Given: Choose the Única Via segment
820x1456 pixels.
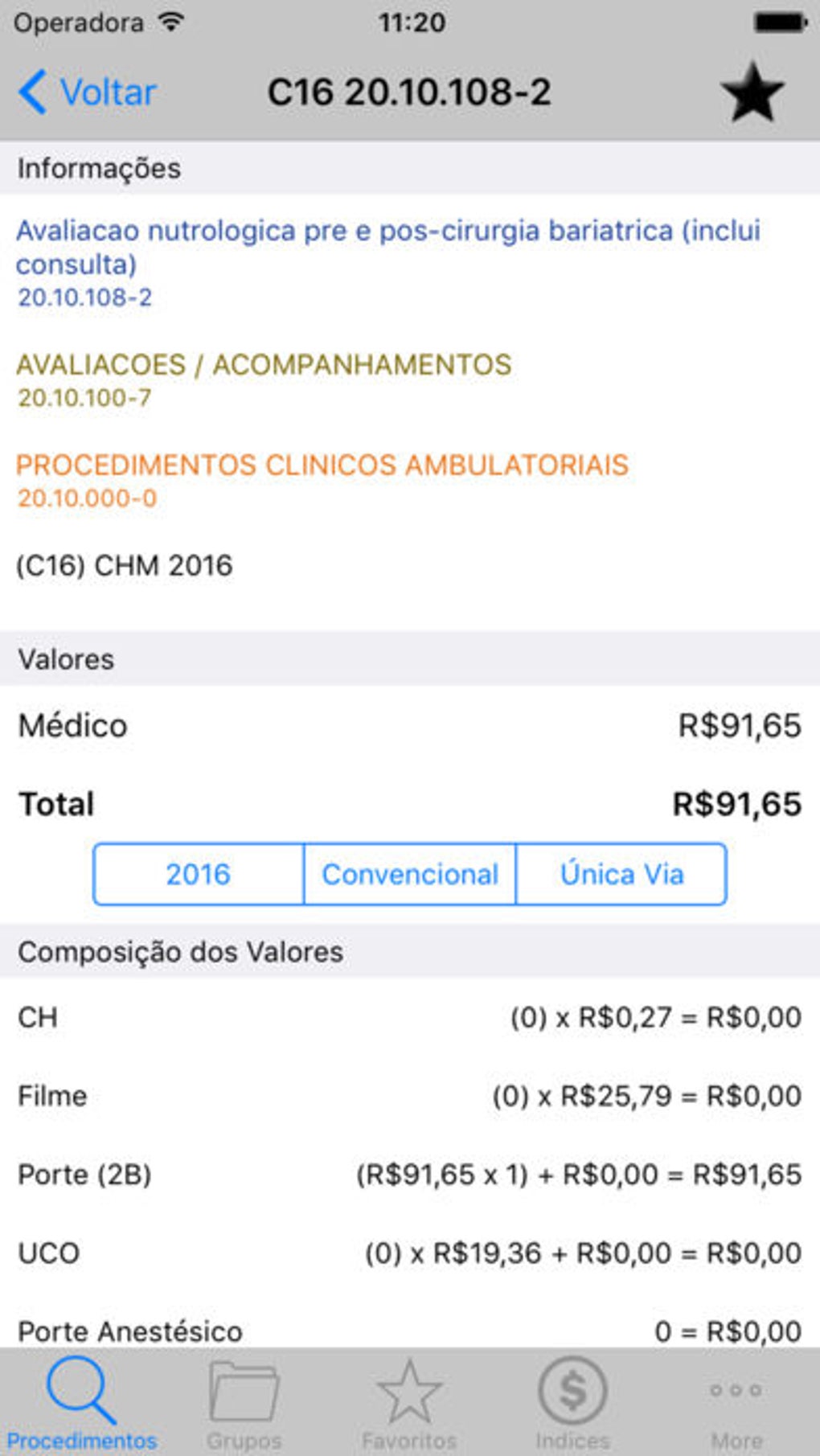Looking at the screenshot, I should point(621,874).
